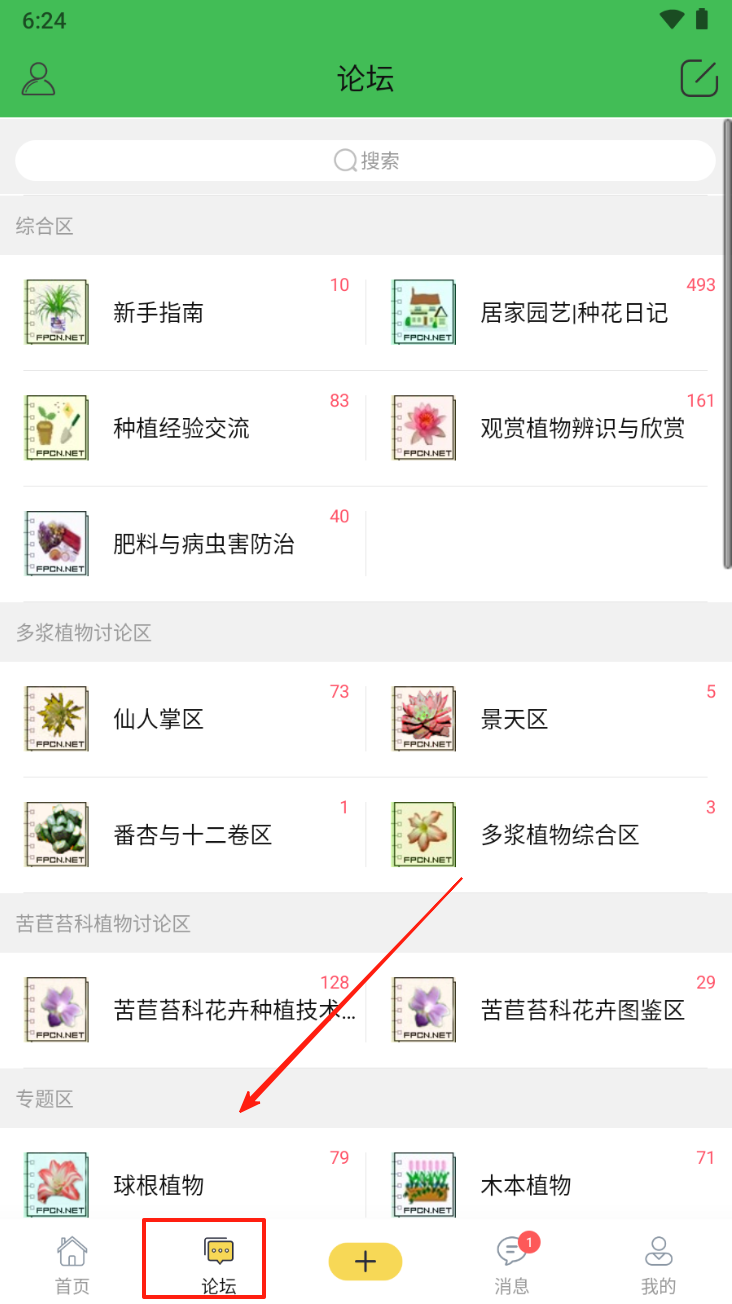The width and height of the screenshot is (732, 1304).
Task: Tap the 搜索 search box
Action: 366,160
